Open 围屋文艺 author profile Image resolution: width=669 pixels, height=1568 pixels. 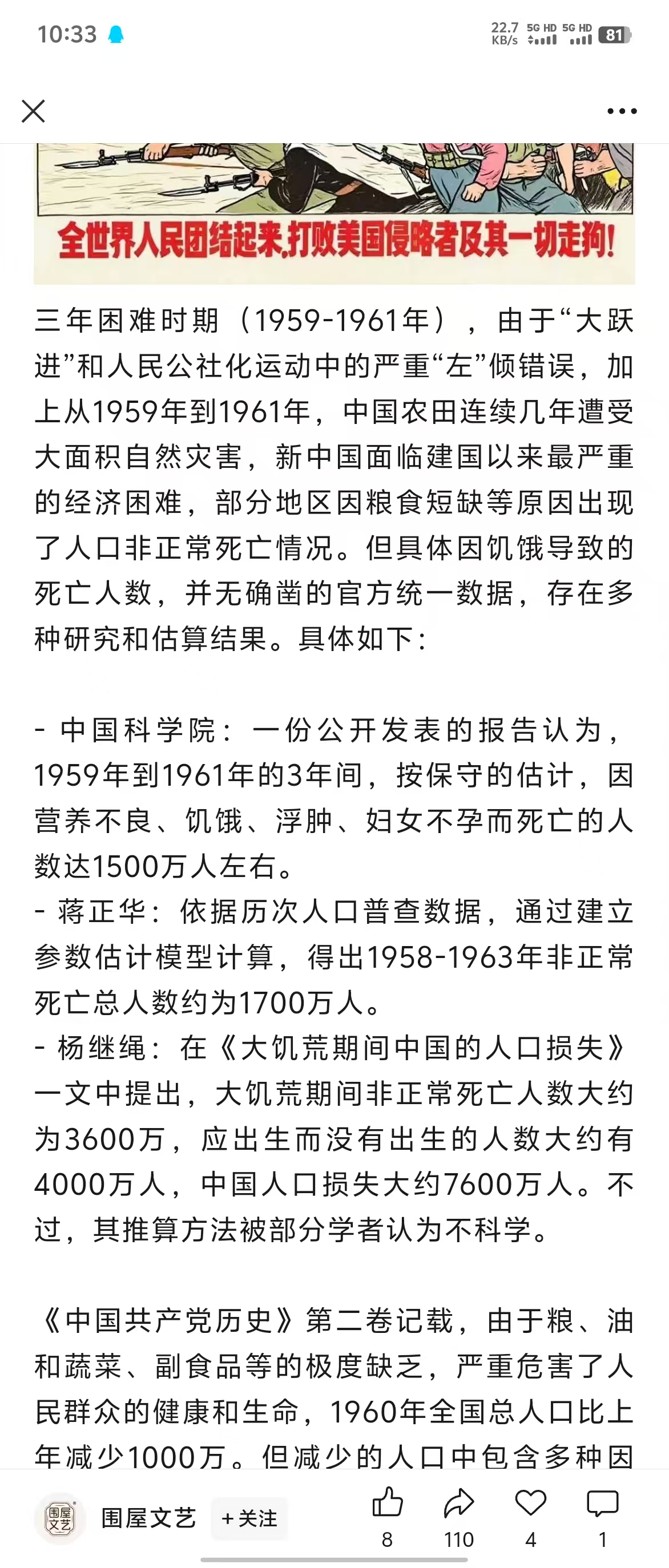(60, 1519)
